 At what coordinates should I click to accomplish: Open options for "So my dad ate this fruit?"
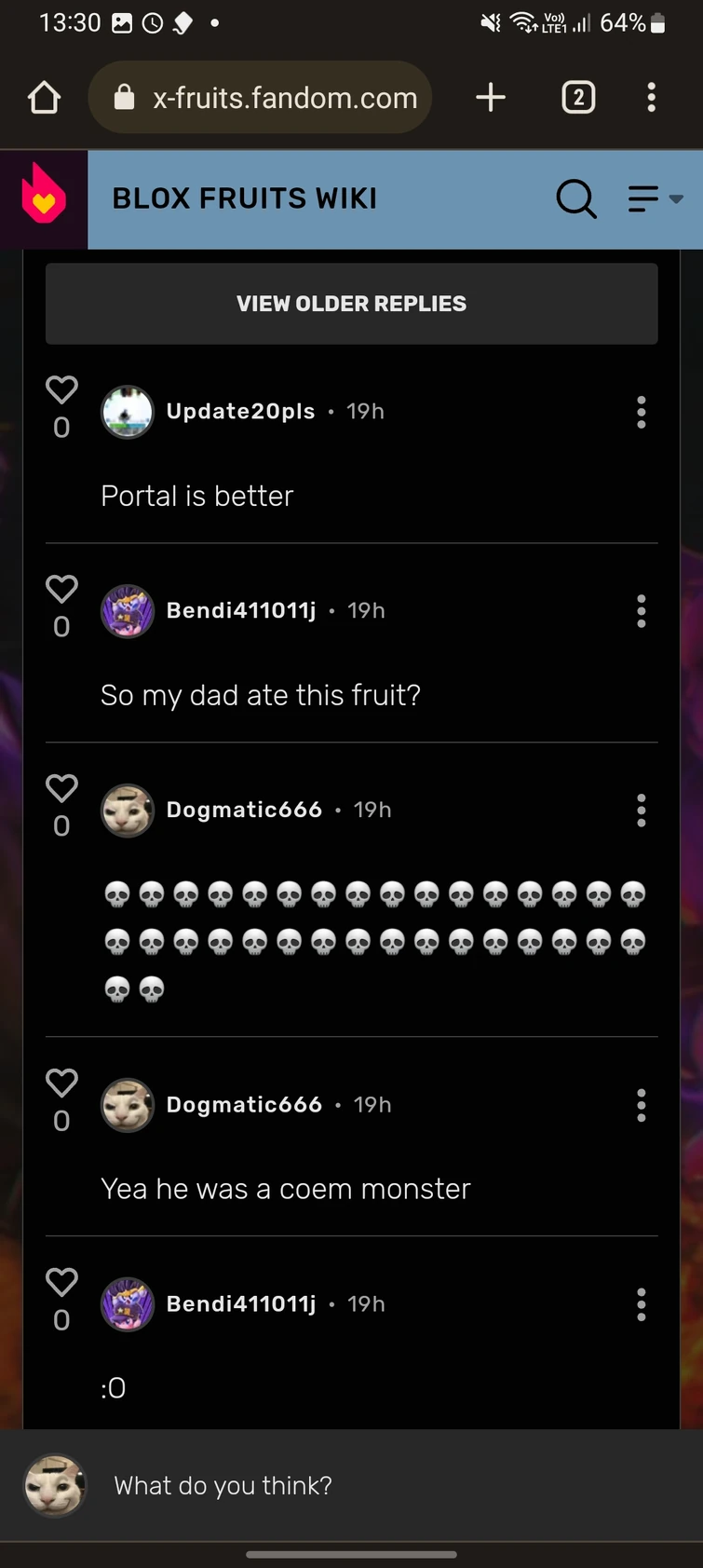coord(641,611)
